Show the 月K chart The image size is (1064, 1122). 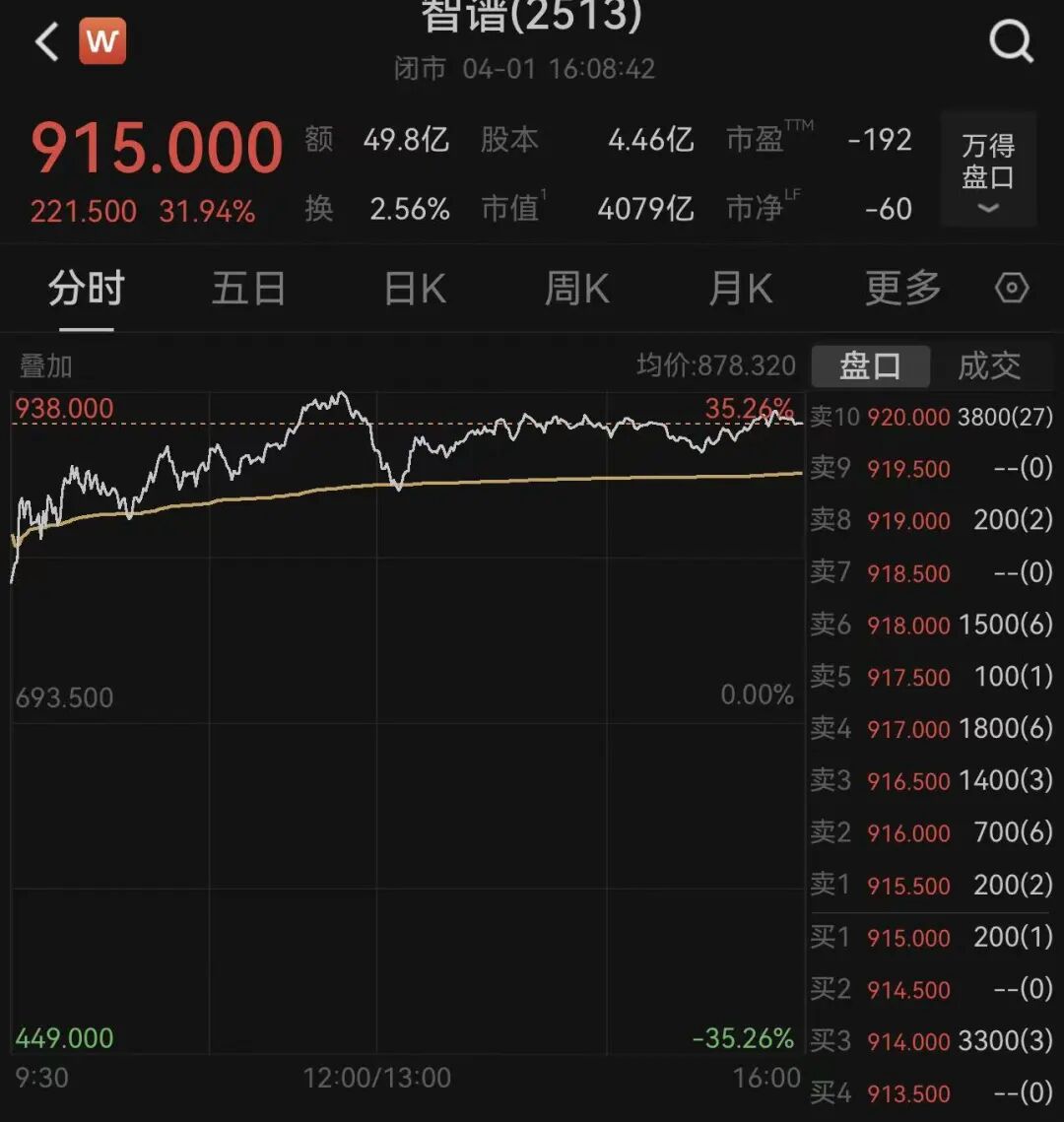point(740,289)
